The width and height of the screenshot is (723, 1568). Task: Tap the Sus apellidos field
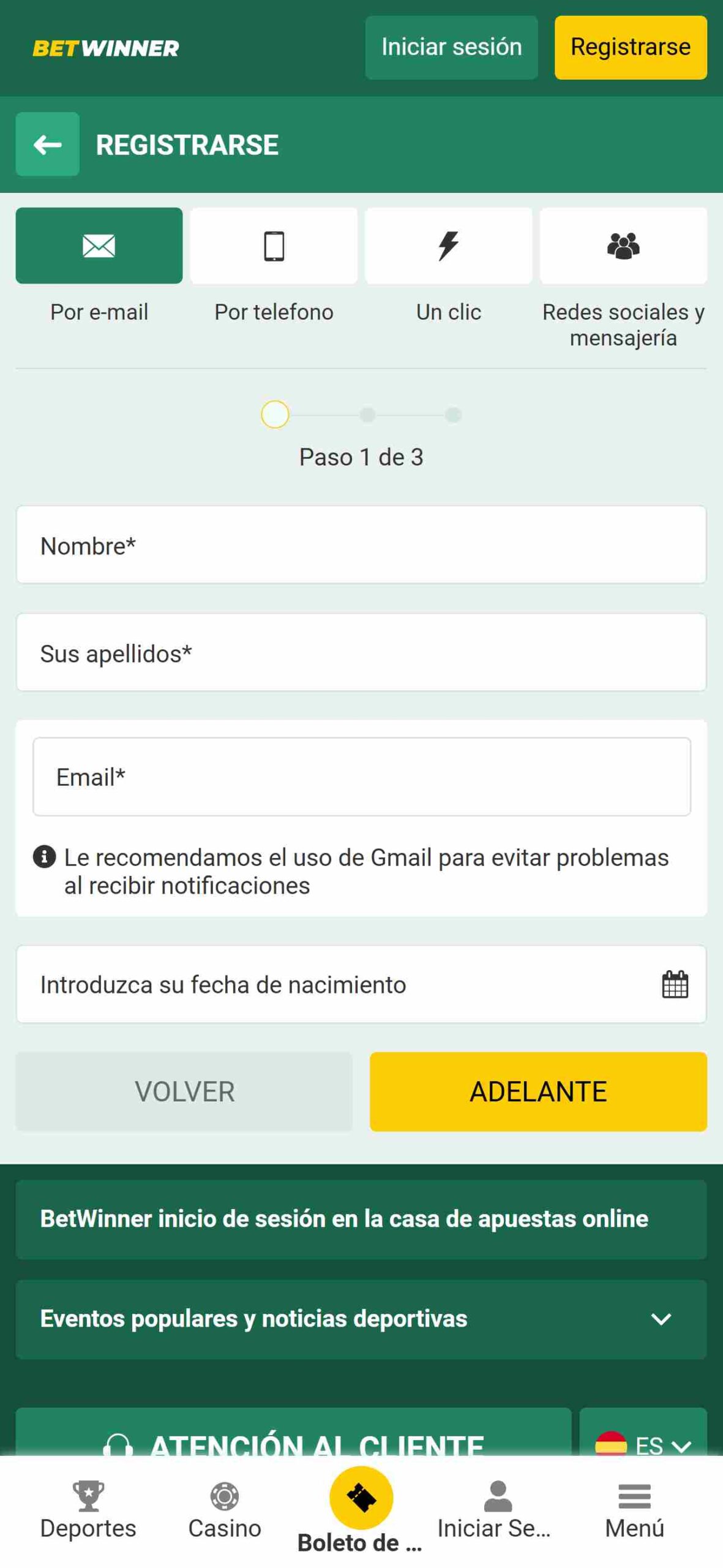pos(361,652)
